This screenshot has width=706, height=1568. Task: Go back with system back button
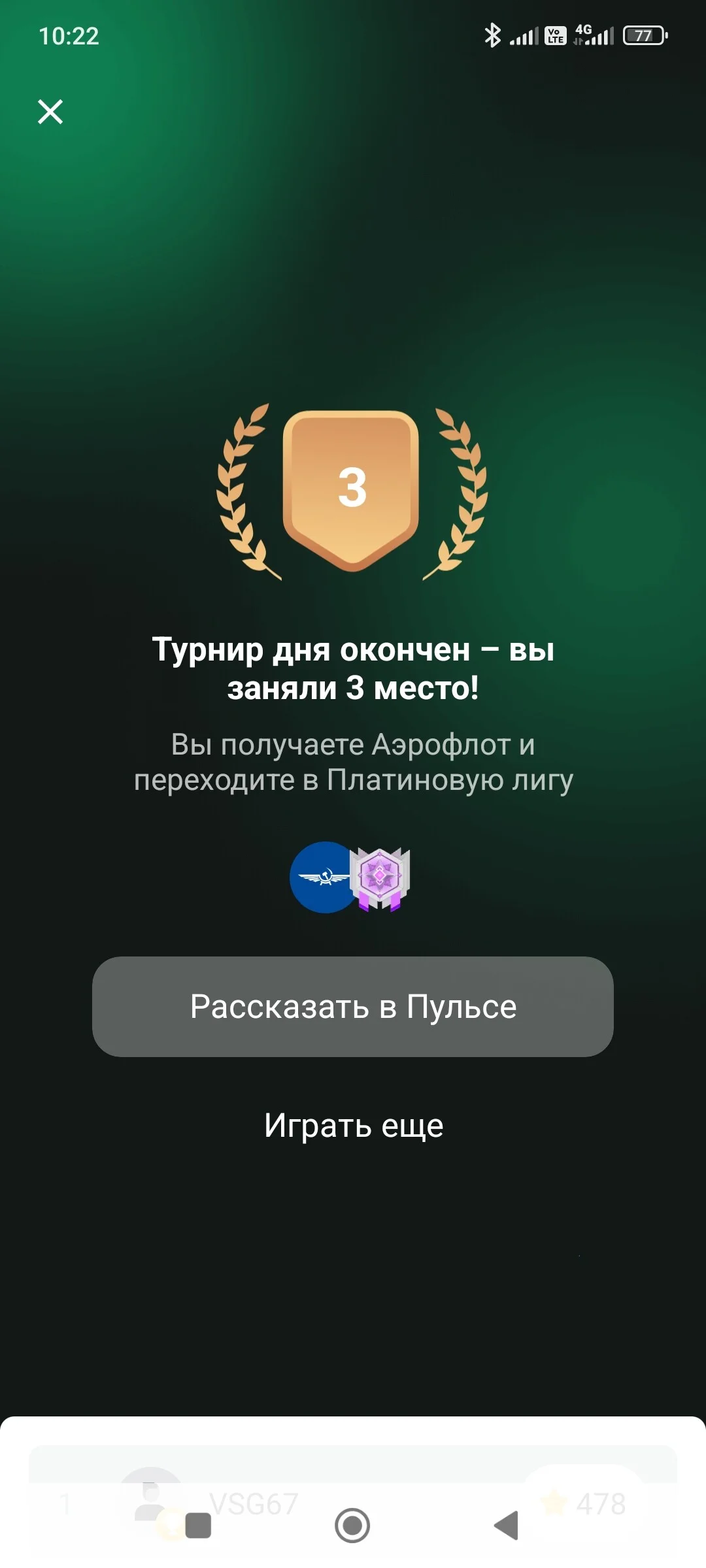tap(506, 1526)
